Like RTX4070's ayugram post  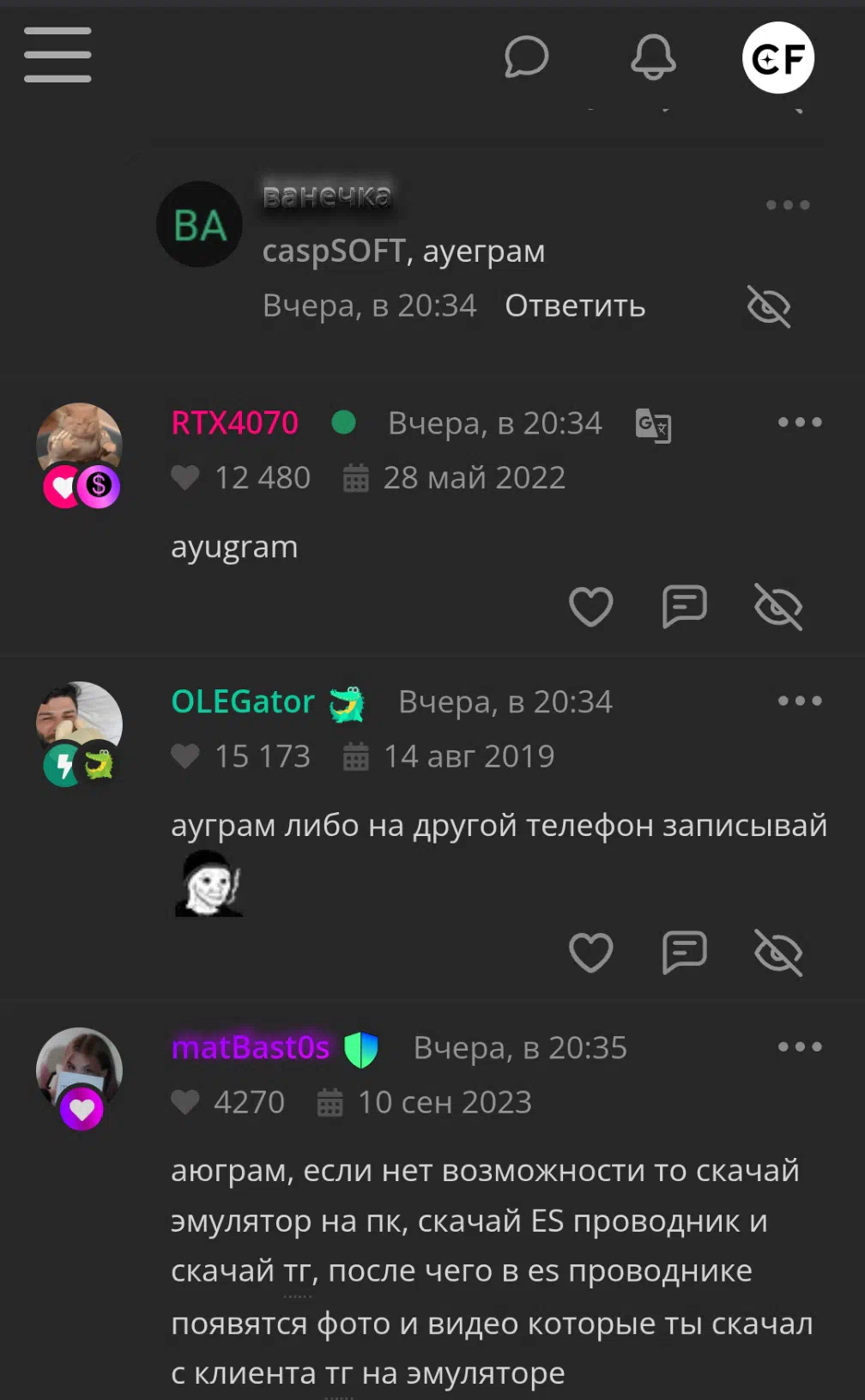591,607
